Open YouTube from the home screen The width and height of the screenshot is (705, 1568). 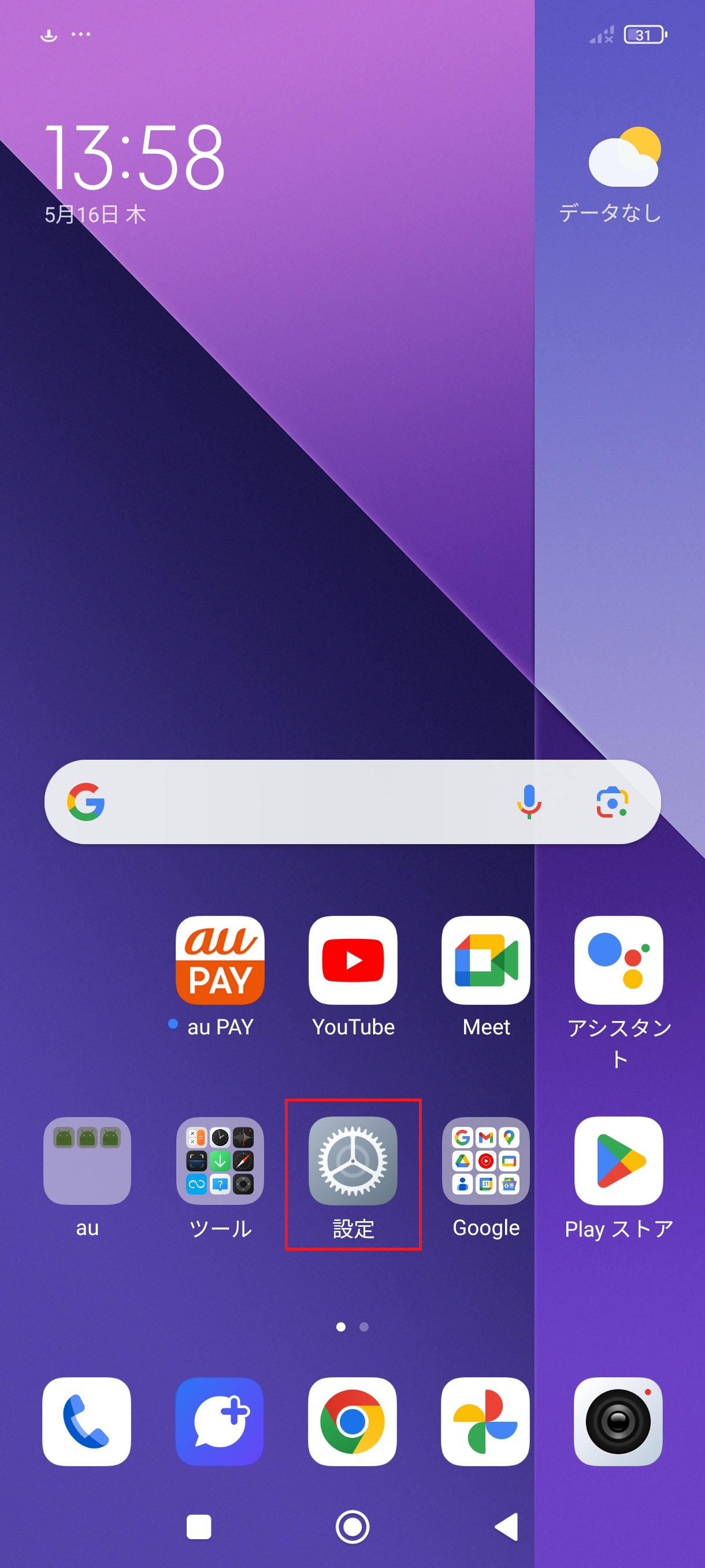353,960
